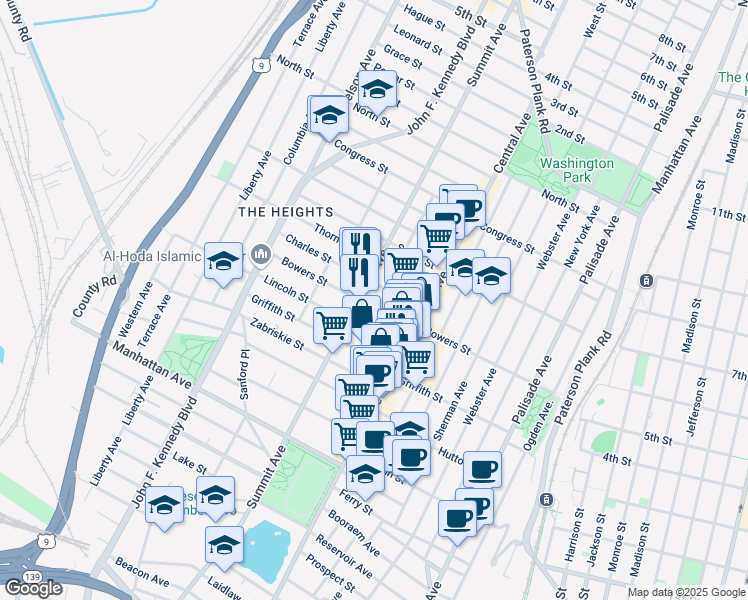Open the school marker near Laidlaw Ave

coord(224,544)
